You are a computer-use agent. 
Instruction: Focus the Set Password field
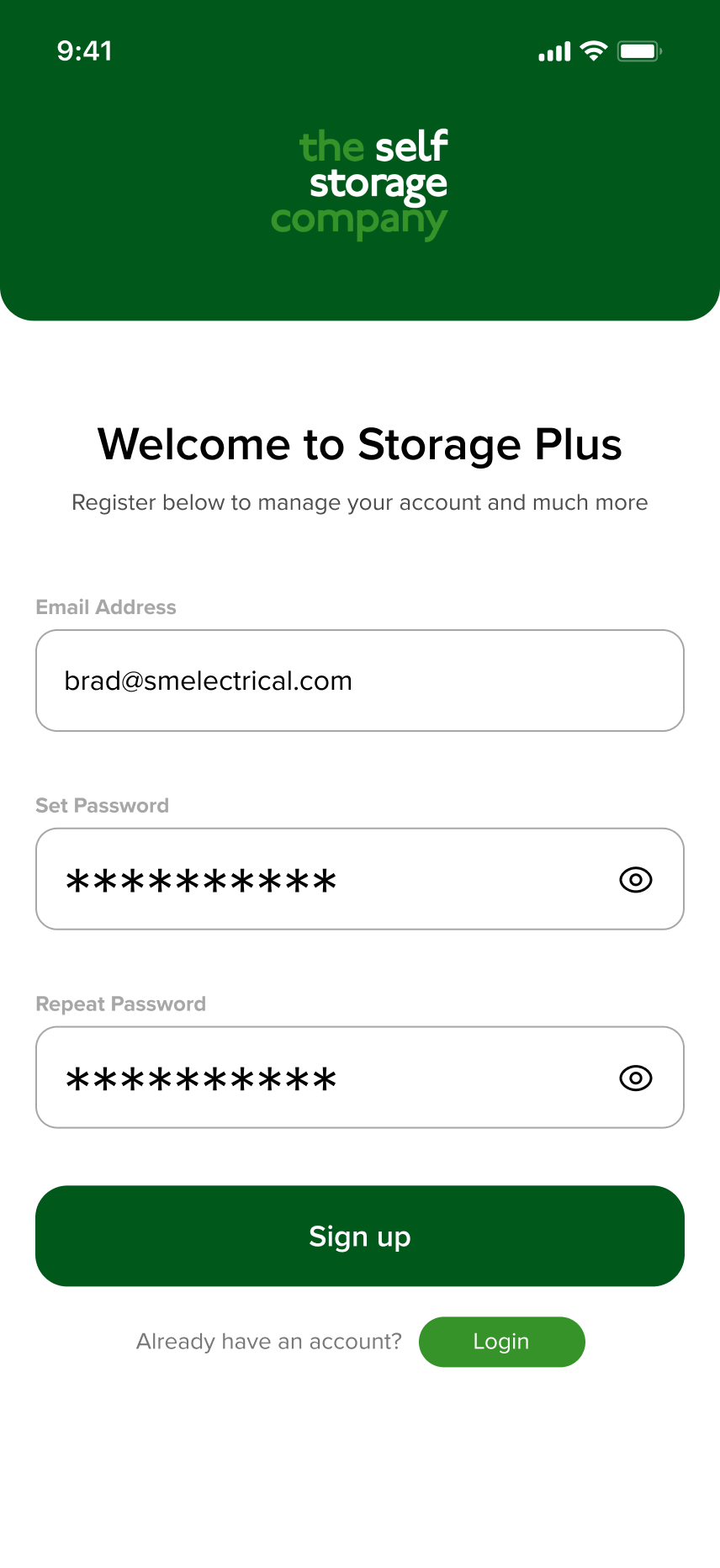pyautogui.click(x=320, y=879)
